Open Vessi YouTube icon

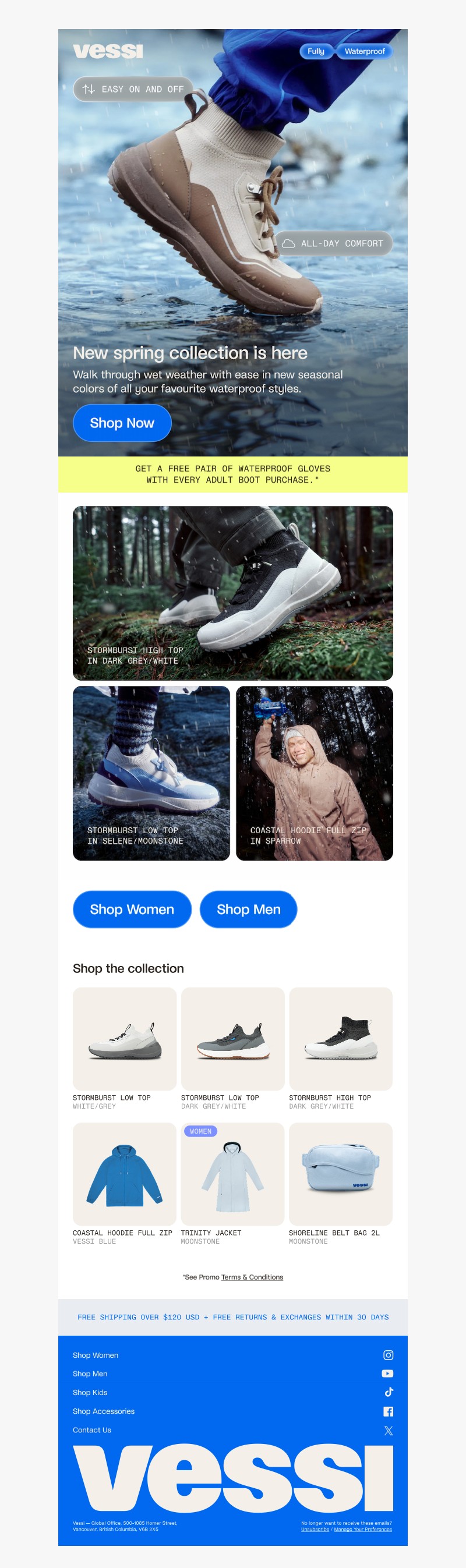point(387,1373)
